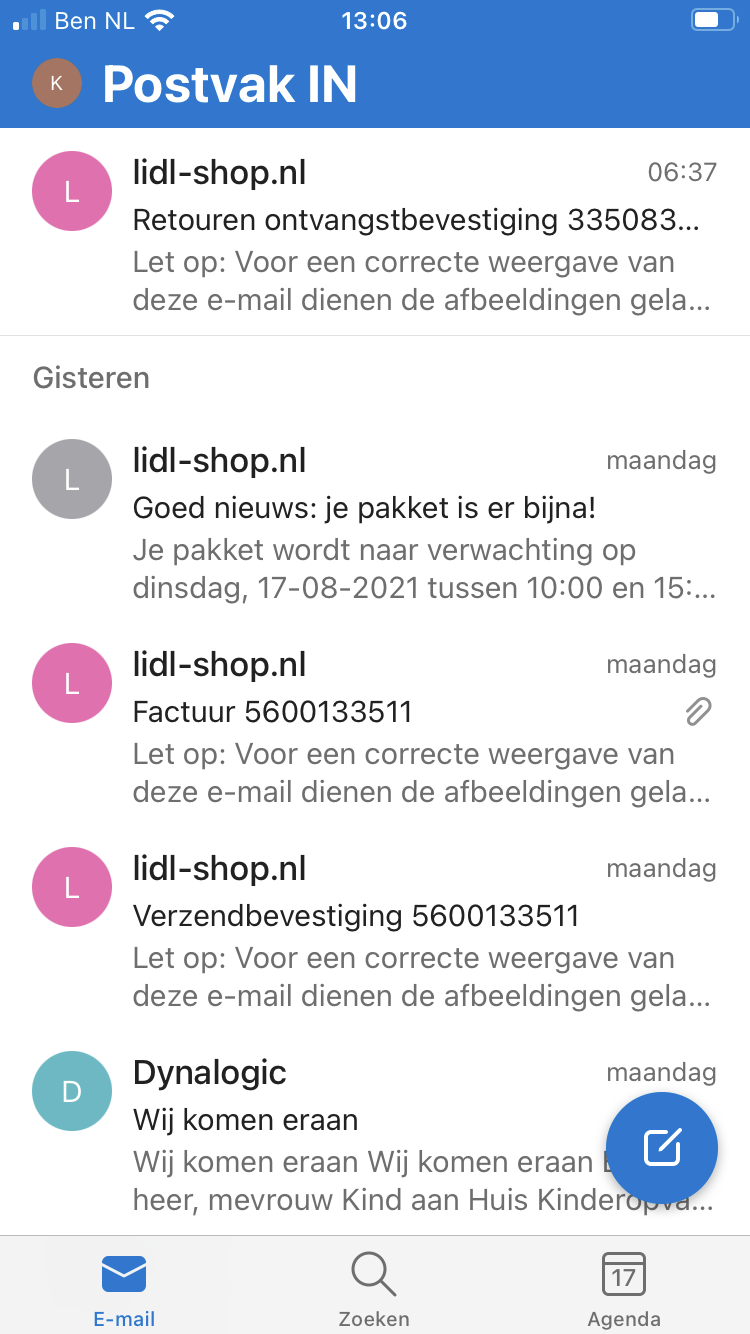Switch to the Zoeken tab
750x1334 pixels.
374,1288
